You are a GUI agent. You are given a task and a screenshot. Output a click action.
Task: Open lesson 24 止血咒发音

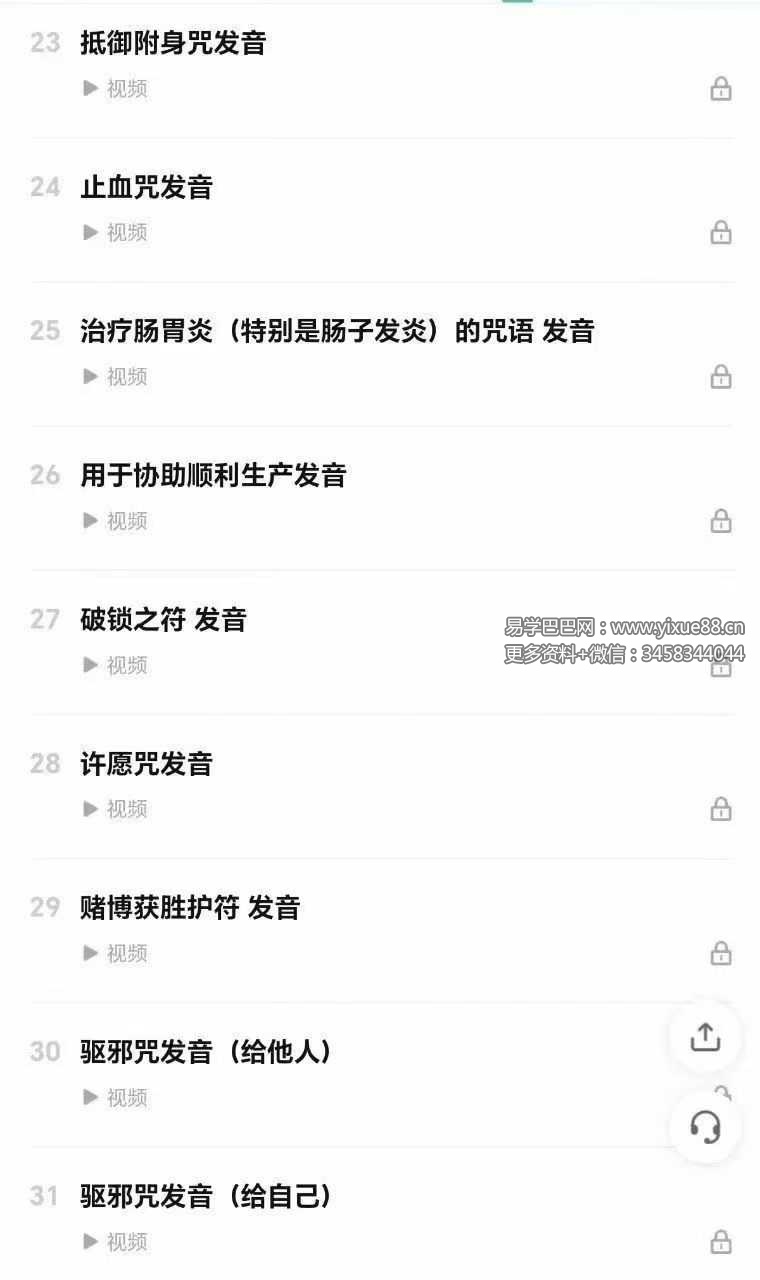tap(147, 187)
